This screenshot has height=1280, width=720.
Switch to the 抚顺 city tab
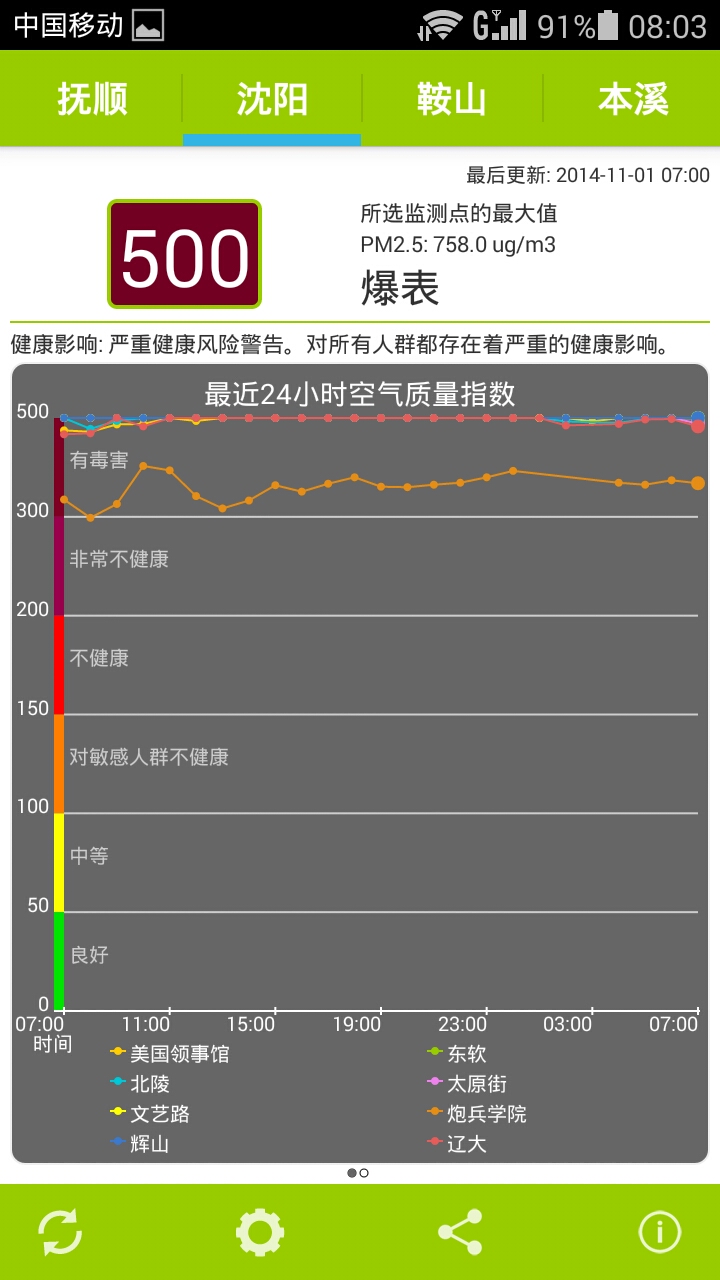tap(91, 99)
